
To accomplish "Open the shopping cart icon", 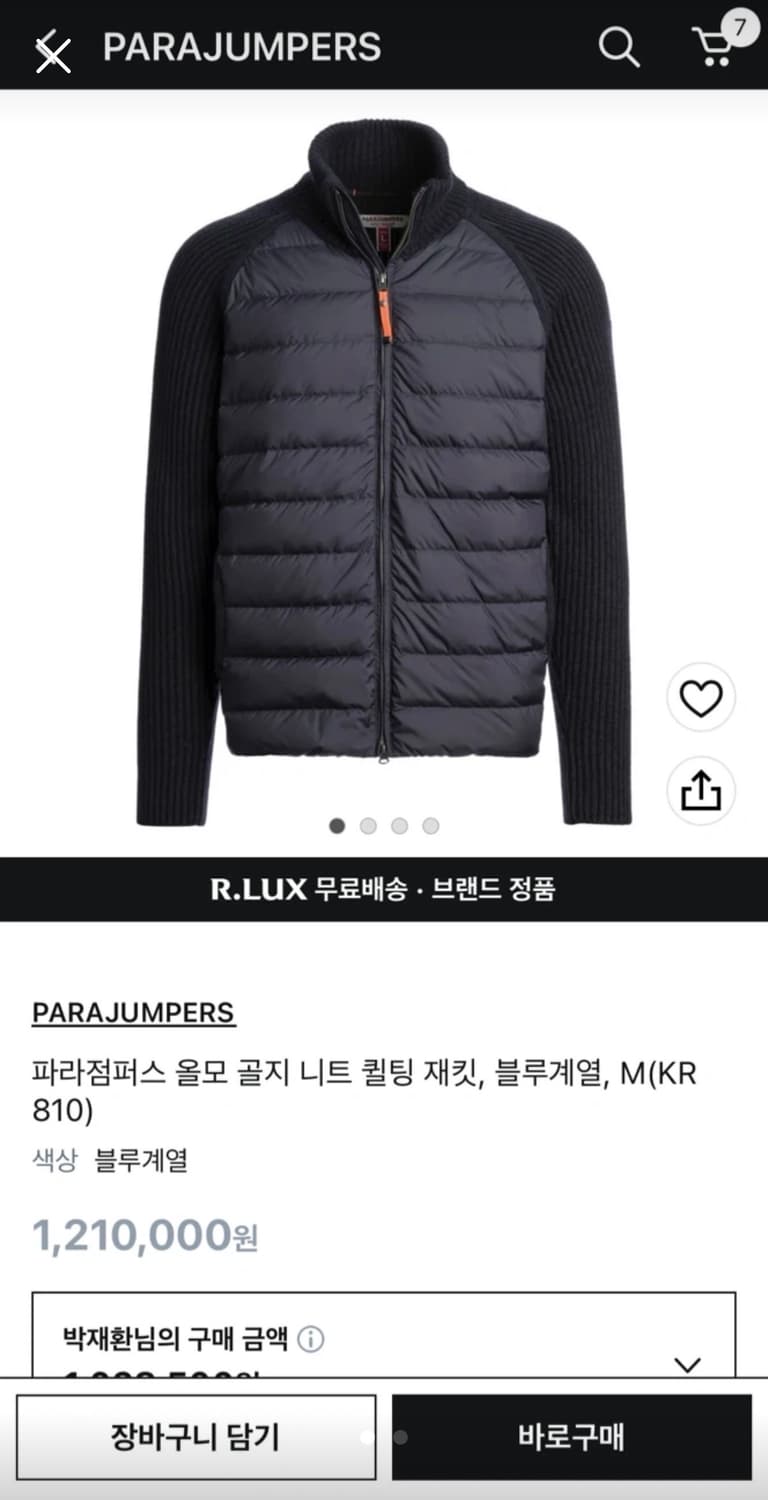I will point(713,48).
